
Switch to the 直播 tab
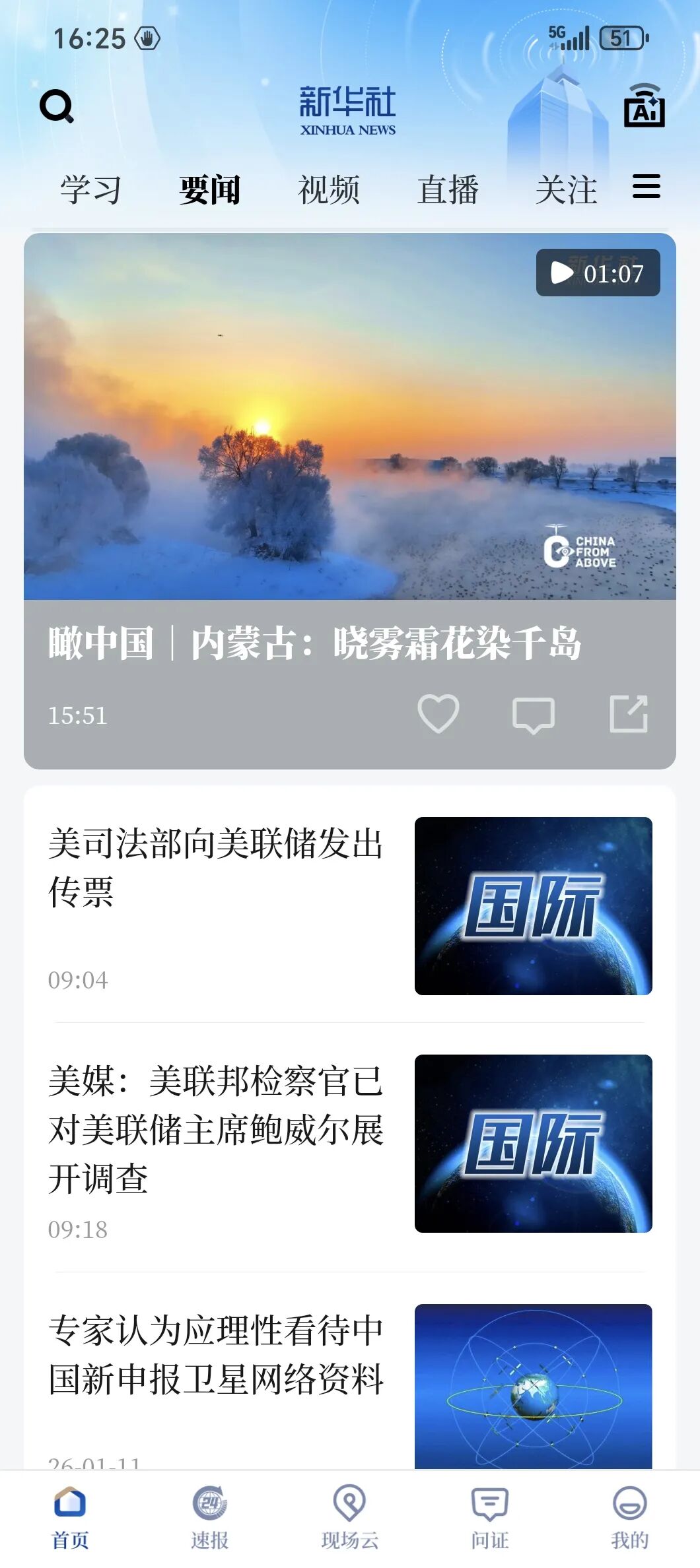pyautogui.click(x=448, y=190)
